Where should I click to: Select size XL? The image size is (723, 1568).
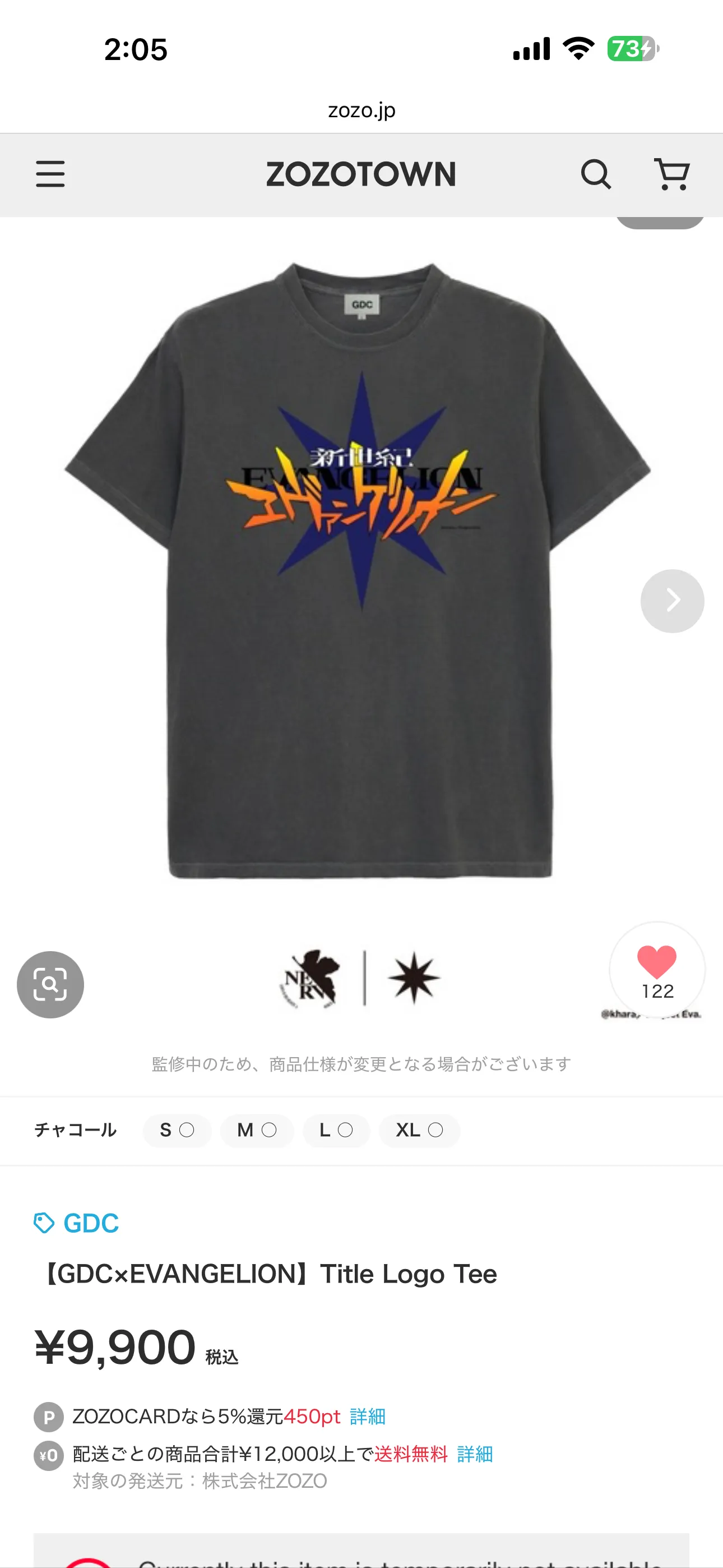[x=419, y=1131]
